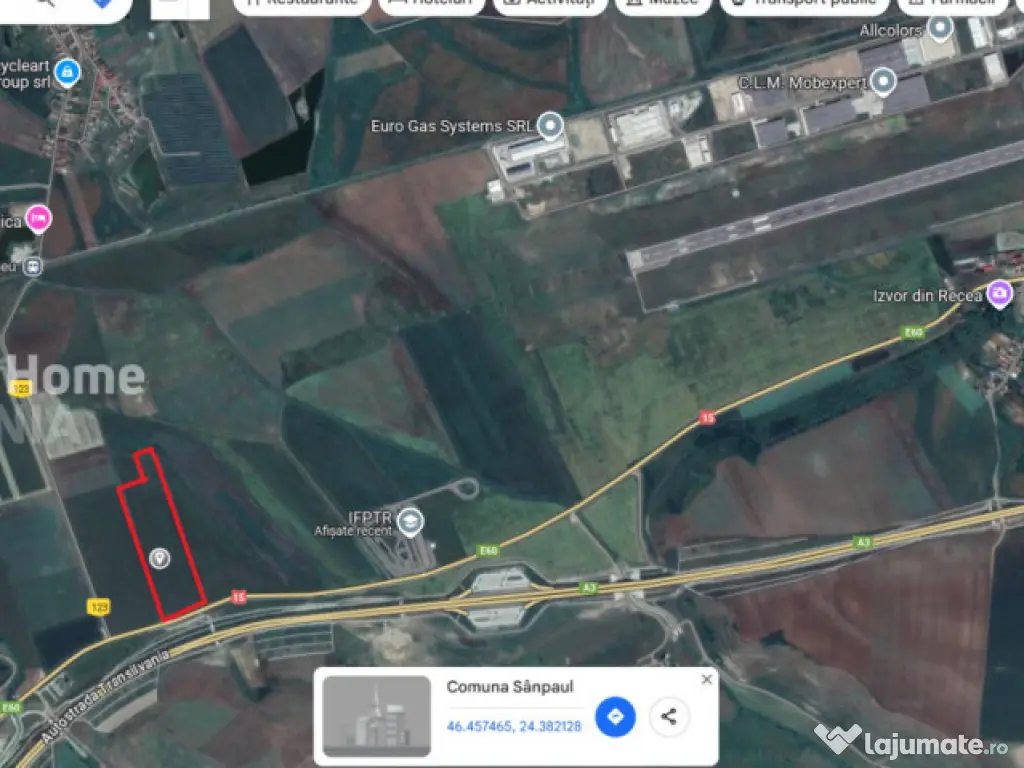Tap the dropped pin inside the red plot
Viewport: 1024px width, 768px height.
click(159, 558)
